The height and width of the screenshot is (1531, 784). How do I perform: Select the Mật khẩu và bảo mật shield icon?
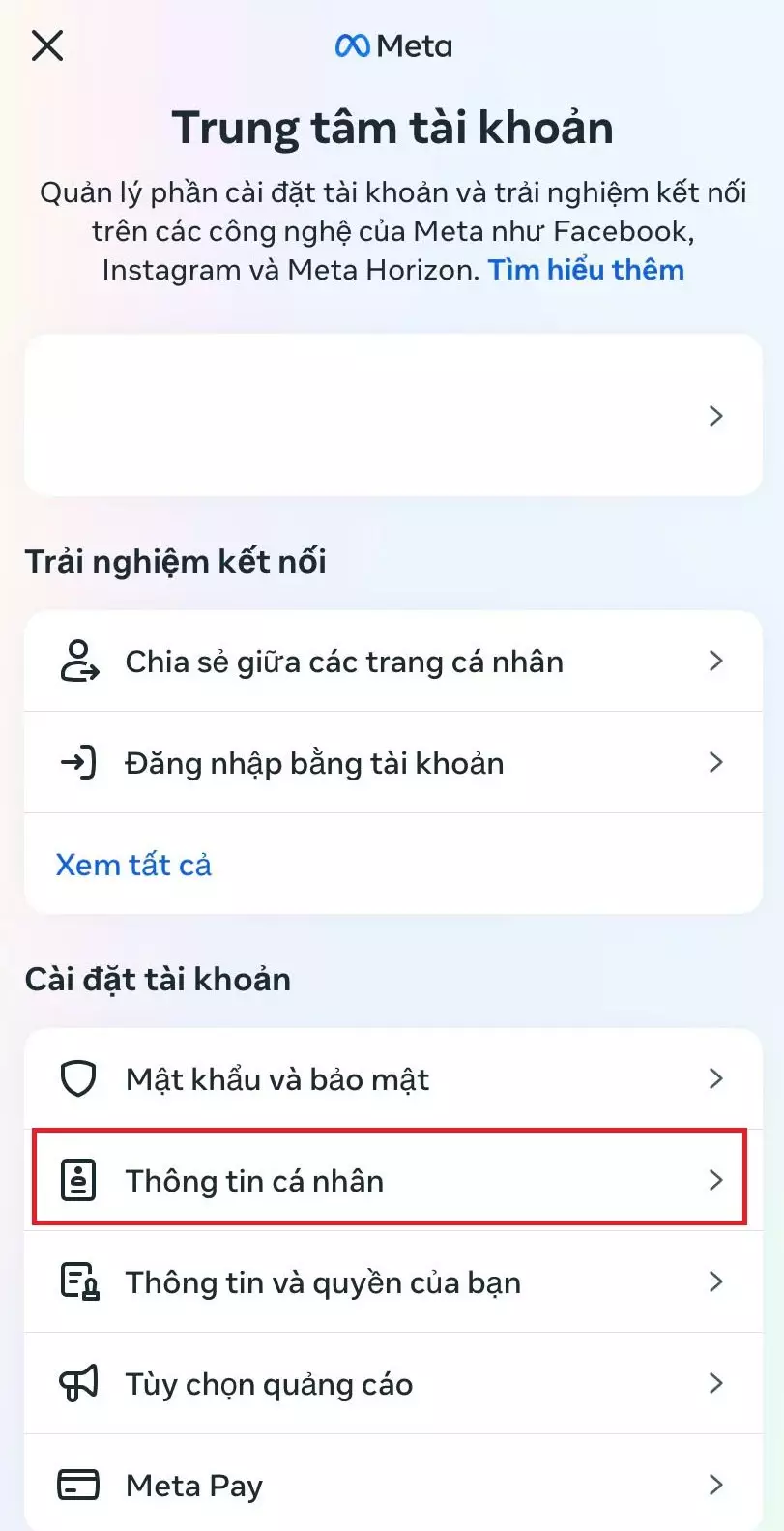coord(79,1077)
